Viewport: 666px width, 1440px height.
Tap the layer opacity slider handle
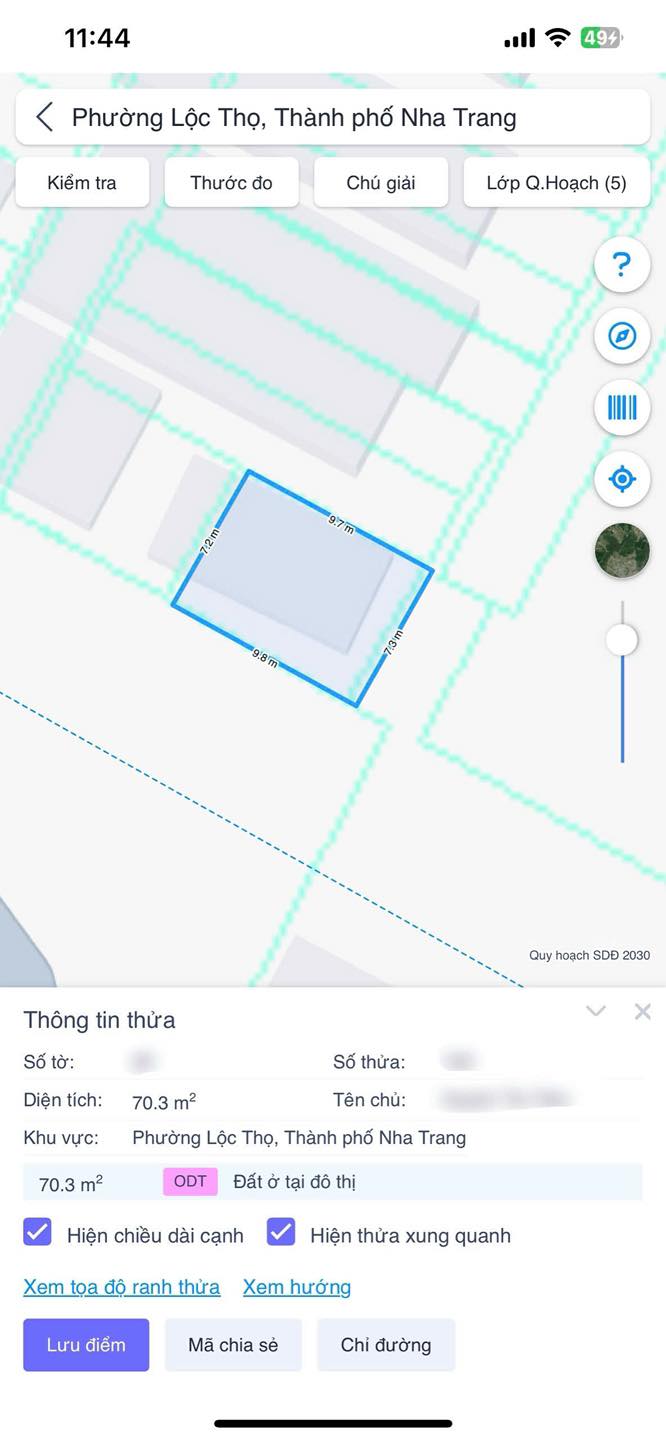point(622,640)
